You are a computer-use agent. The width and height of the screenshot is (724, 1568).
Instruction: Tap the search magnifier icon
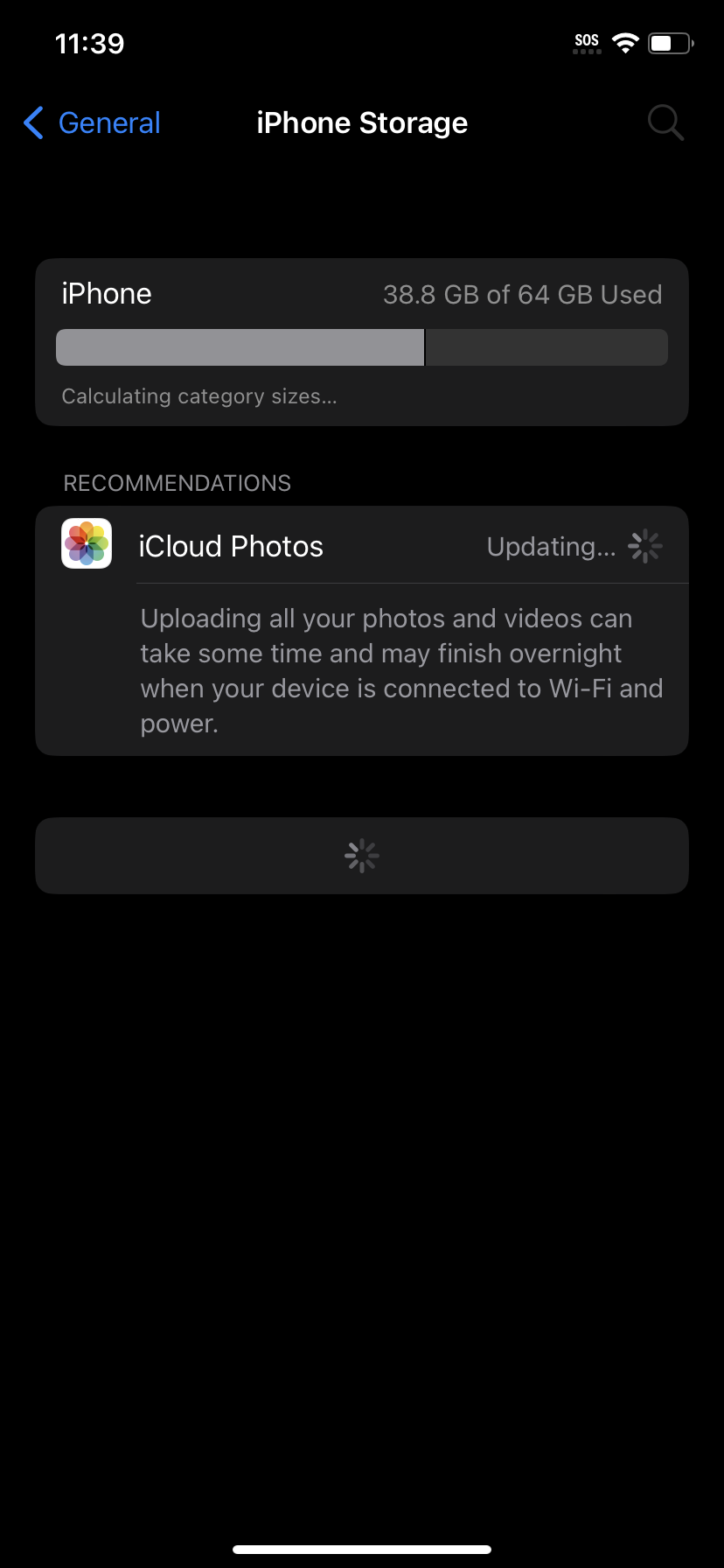[x=665, y=122]
